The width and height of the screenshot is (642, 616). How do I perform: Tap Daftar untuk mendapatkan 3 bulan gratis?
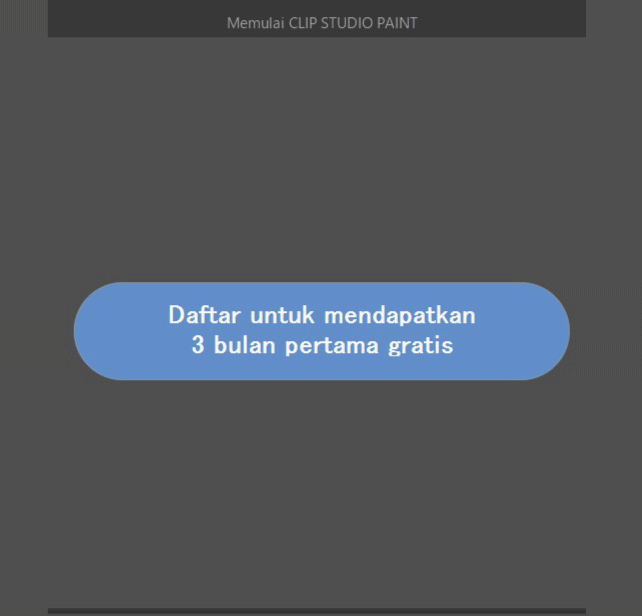click(321, 331)
